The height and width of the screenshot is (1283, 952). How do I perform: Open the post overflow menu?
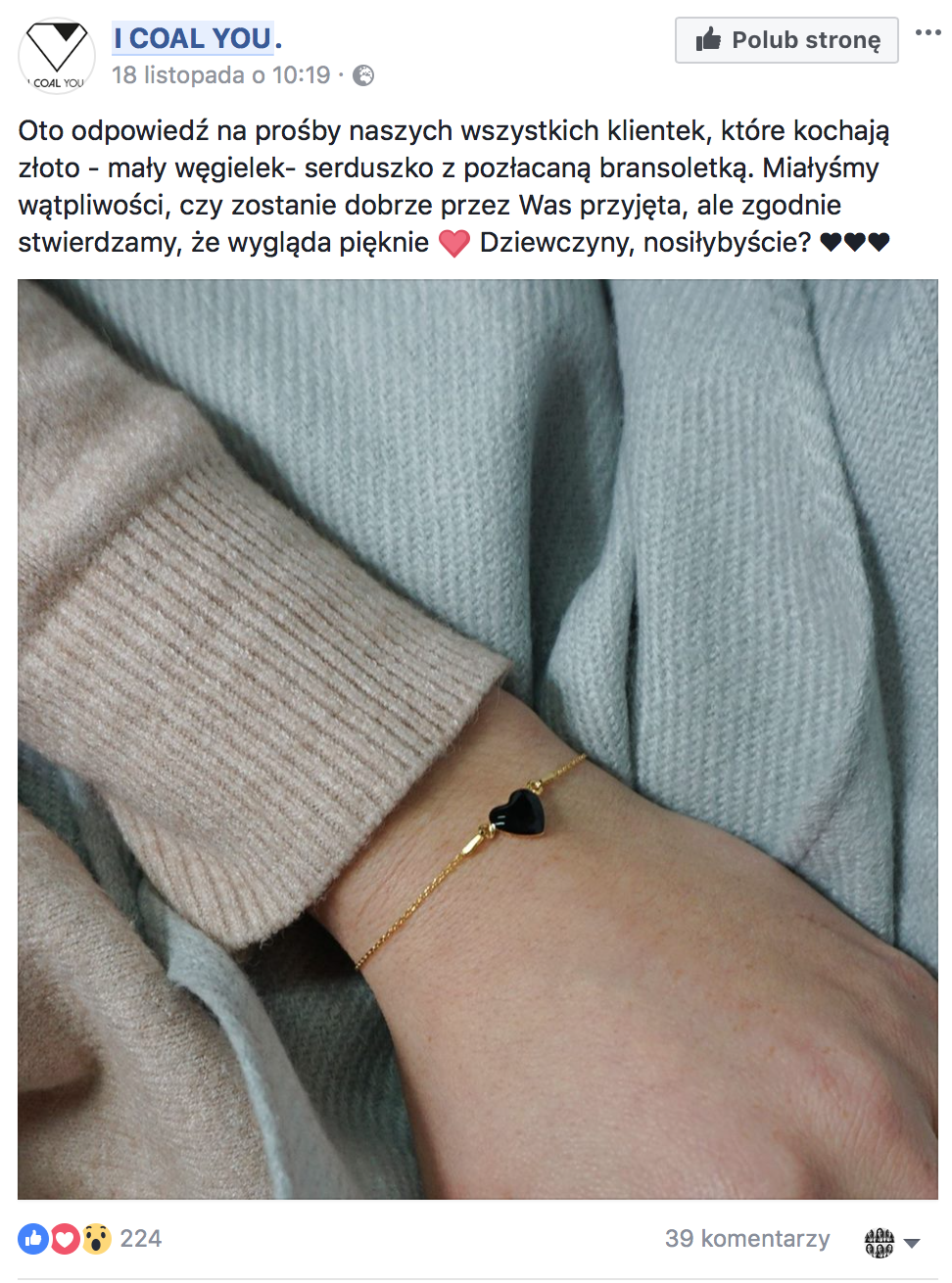pyautogui.click(x=928, y=32)
